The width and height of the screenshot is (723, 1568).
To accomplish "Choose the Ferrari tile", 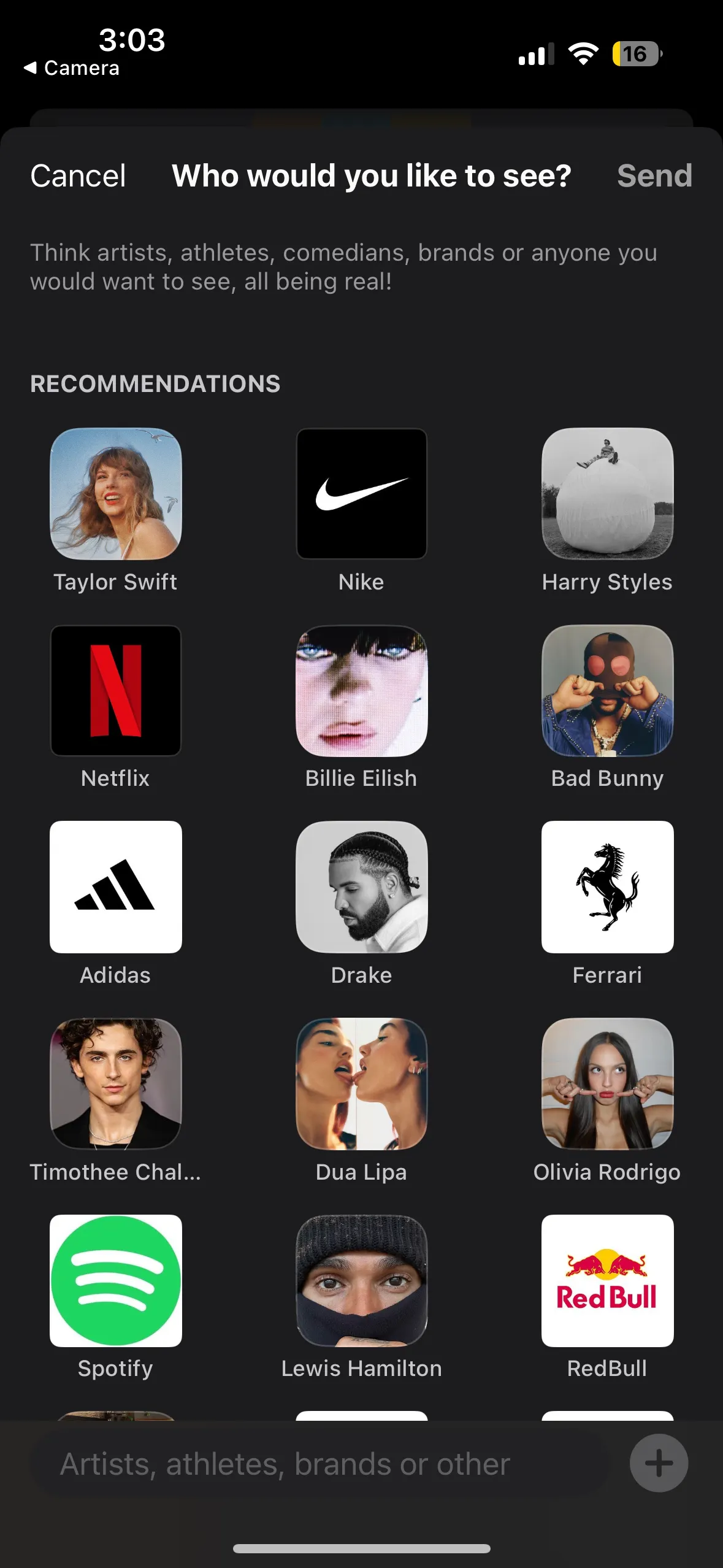I will 607,887.
